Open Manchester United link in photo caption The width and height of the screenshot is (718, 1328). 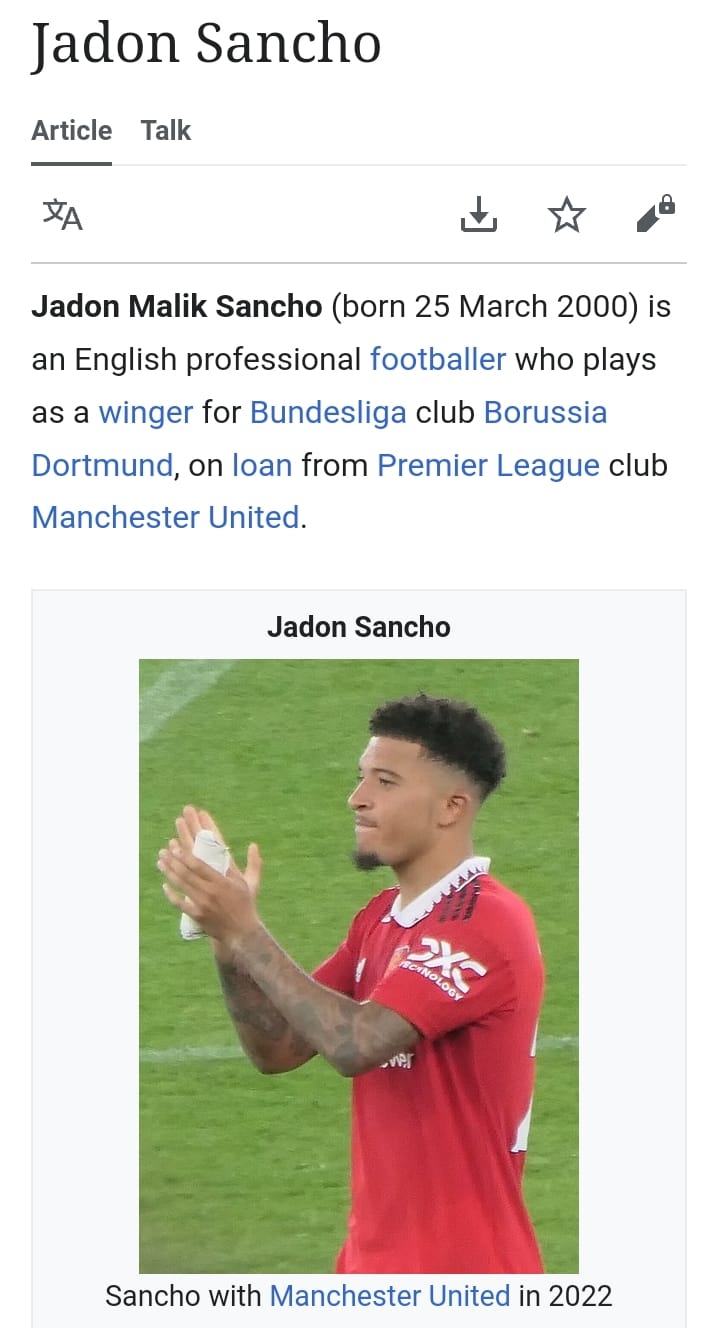coord(390,1296)
